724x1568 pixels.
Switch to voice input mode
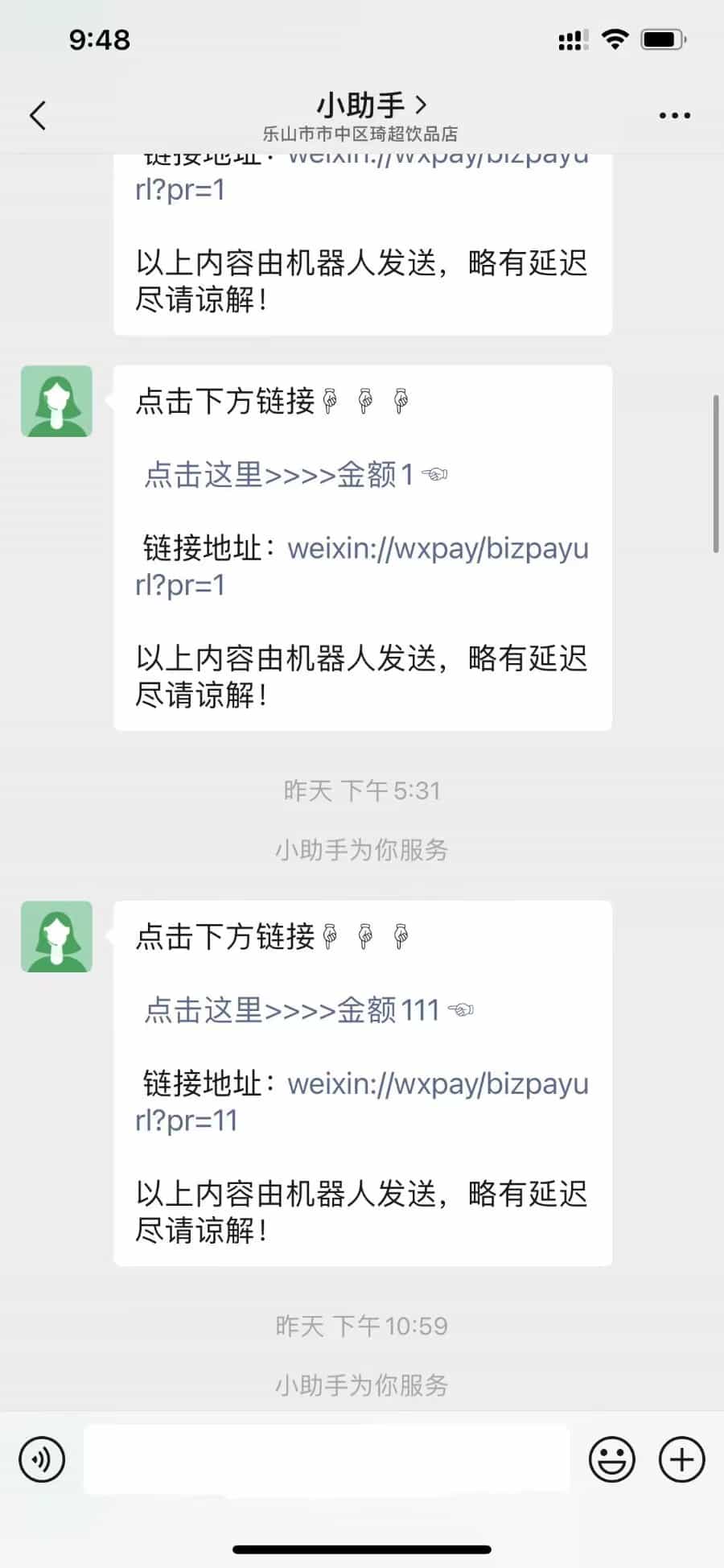coord(42,1459)
